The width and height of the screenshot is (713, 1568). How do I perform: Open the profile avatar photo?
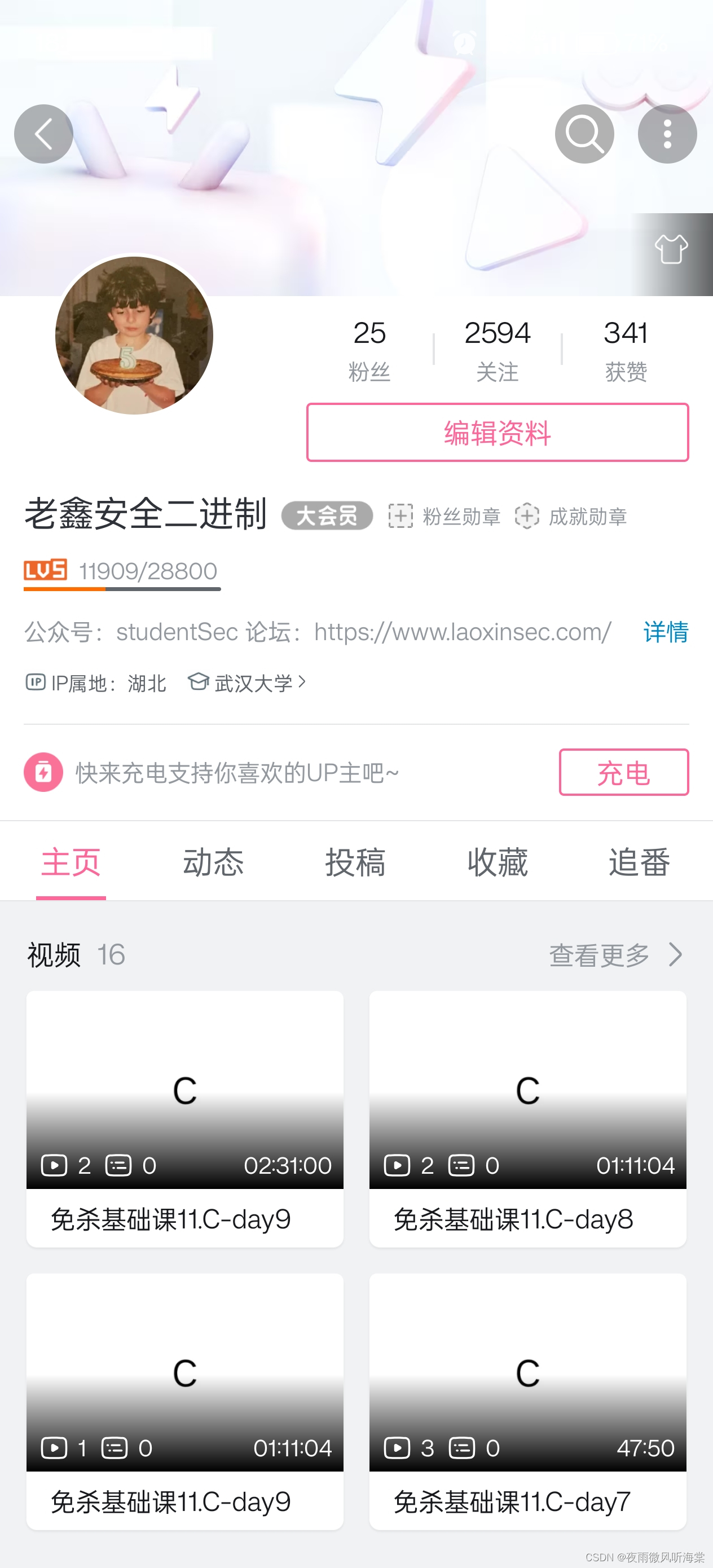[x=134, y=336]
